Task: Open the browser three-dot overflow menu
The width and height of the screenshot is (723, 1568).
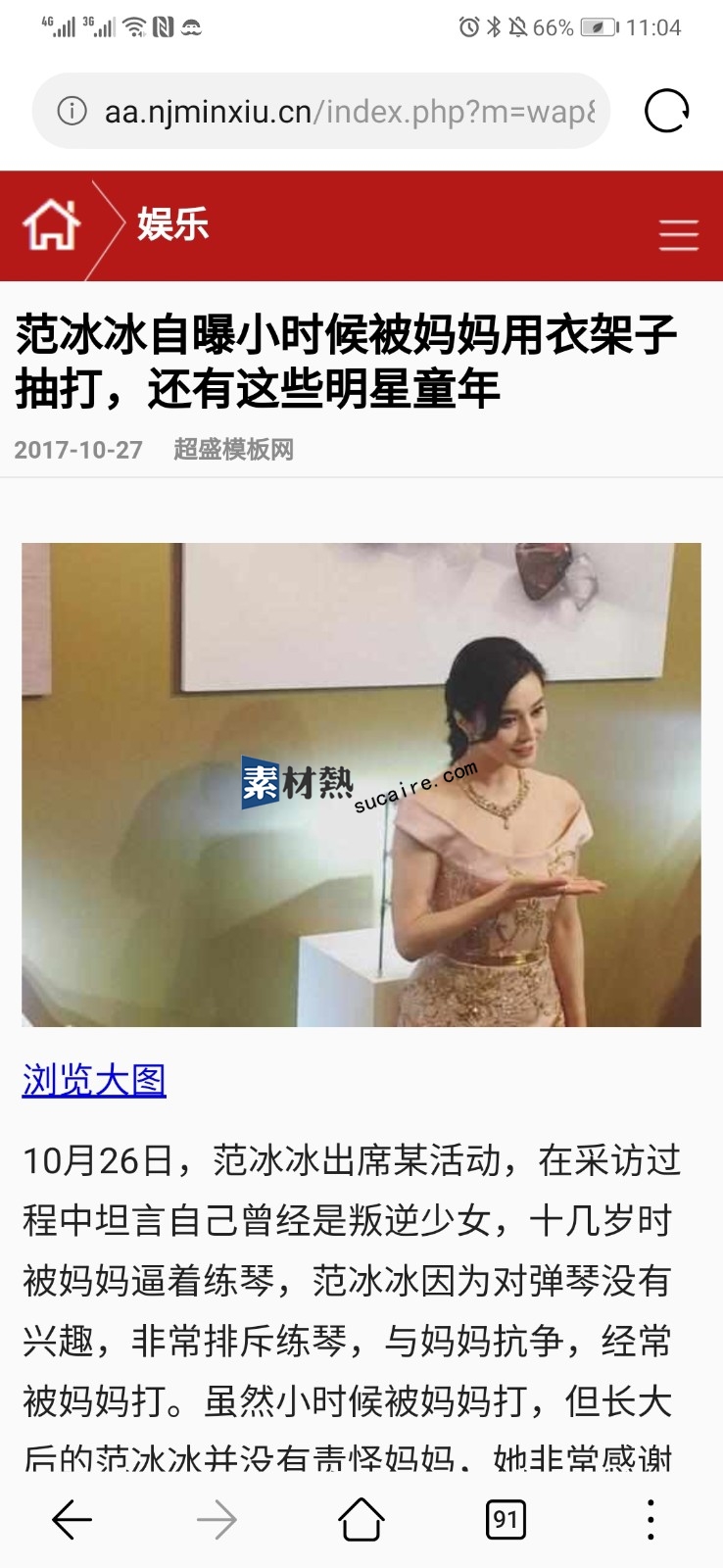Action: click(651, 1520)
